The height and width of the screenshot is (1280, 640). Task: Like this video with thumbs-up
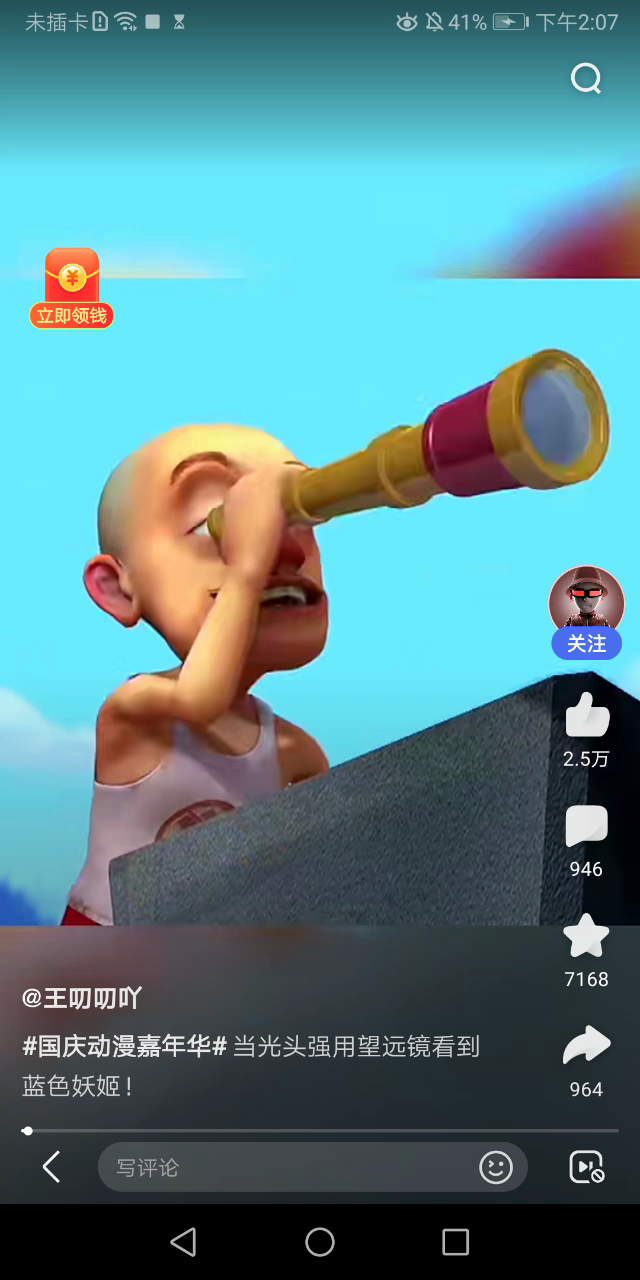587,716
